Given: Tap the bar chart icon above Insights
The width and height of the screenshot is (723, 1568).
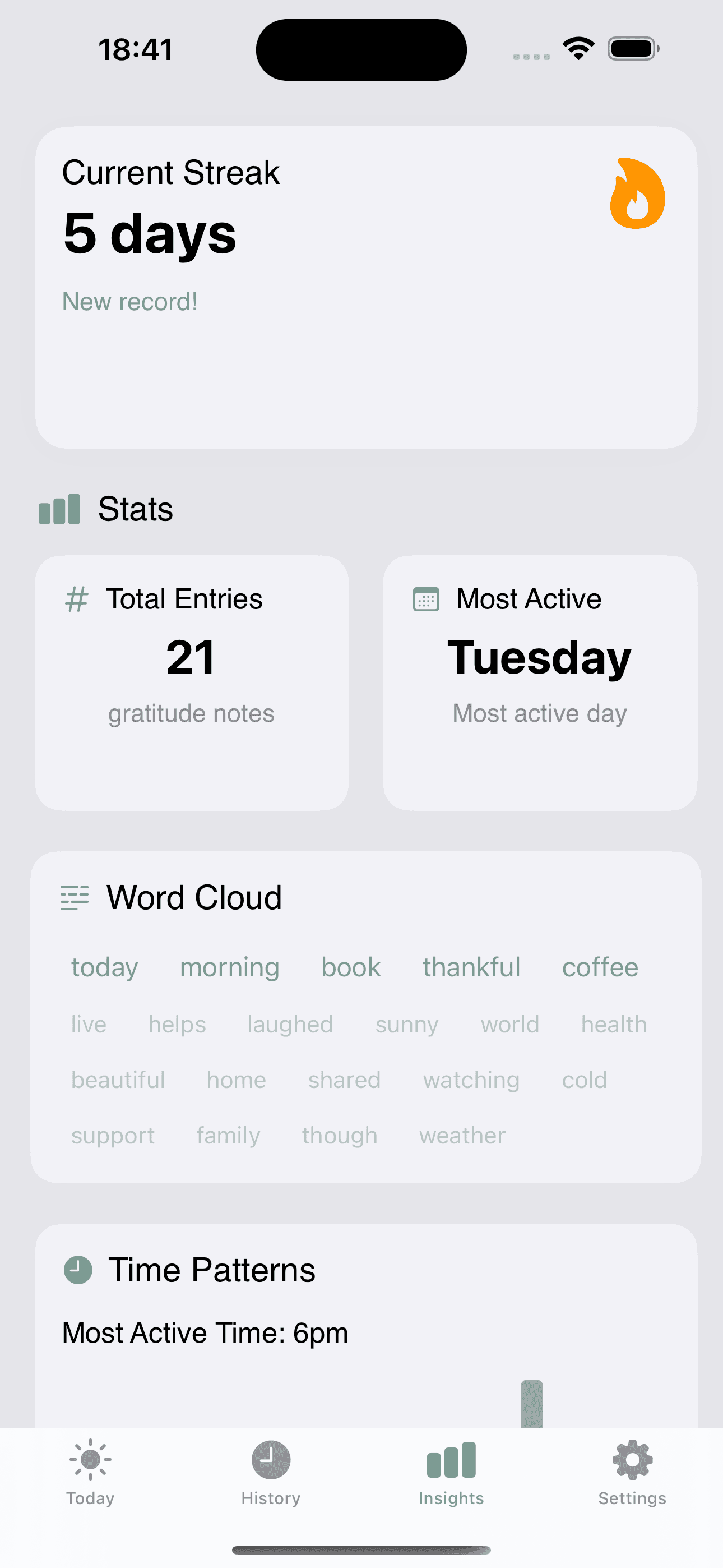Looking at the screenshot, I should [x=451, y=1460].
